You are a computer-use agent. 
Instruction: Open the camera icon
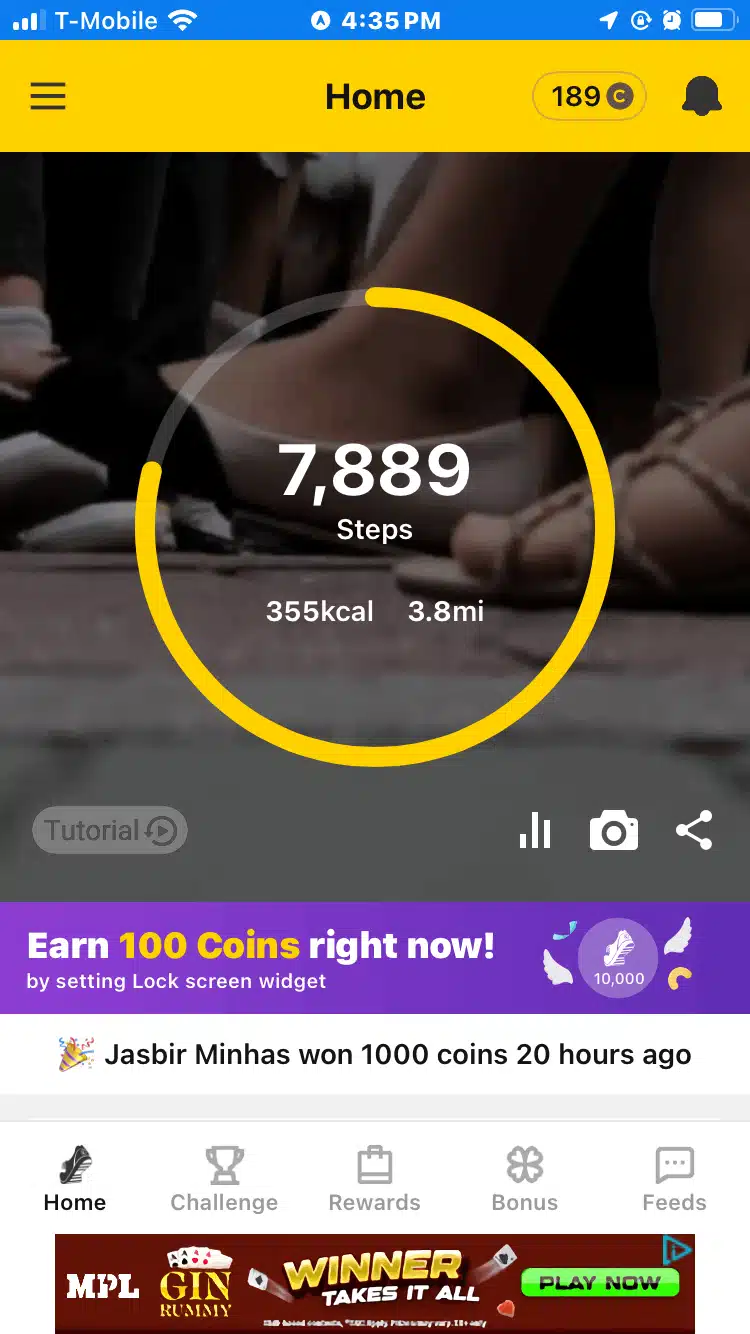point(613,831)
